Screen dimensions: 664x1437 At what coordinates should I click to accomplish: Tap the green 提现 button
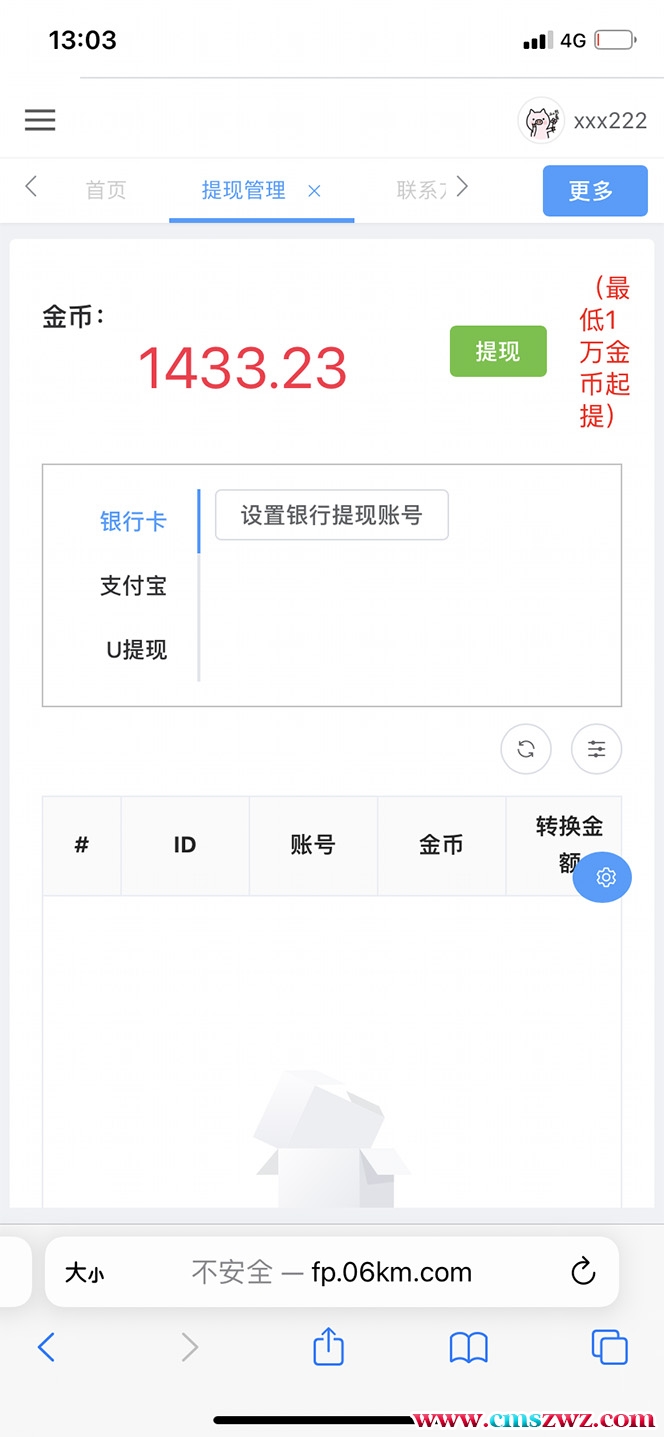coord(498,351)
